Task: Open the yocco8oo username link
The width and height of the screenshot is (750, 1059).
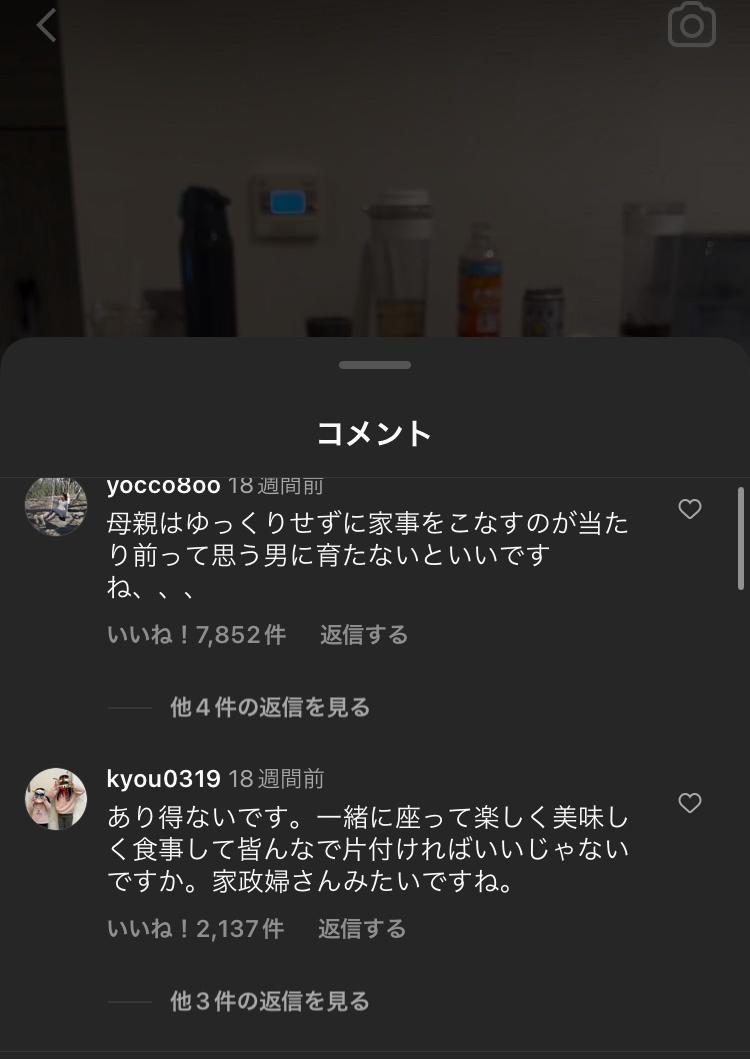Action: (x=163, y=486)
